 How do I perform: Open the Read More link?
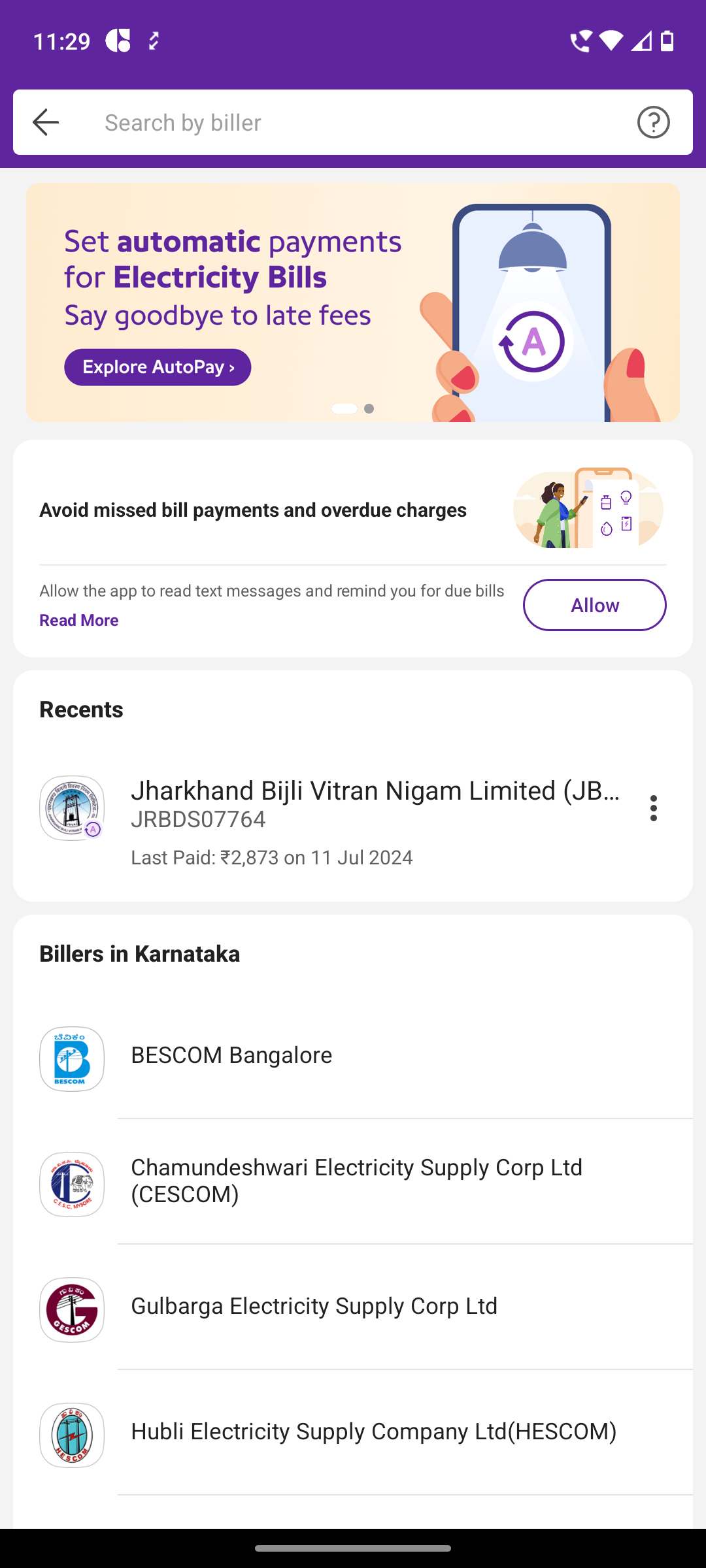(x=78, y=620)
